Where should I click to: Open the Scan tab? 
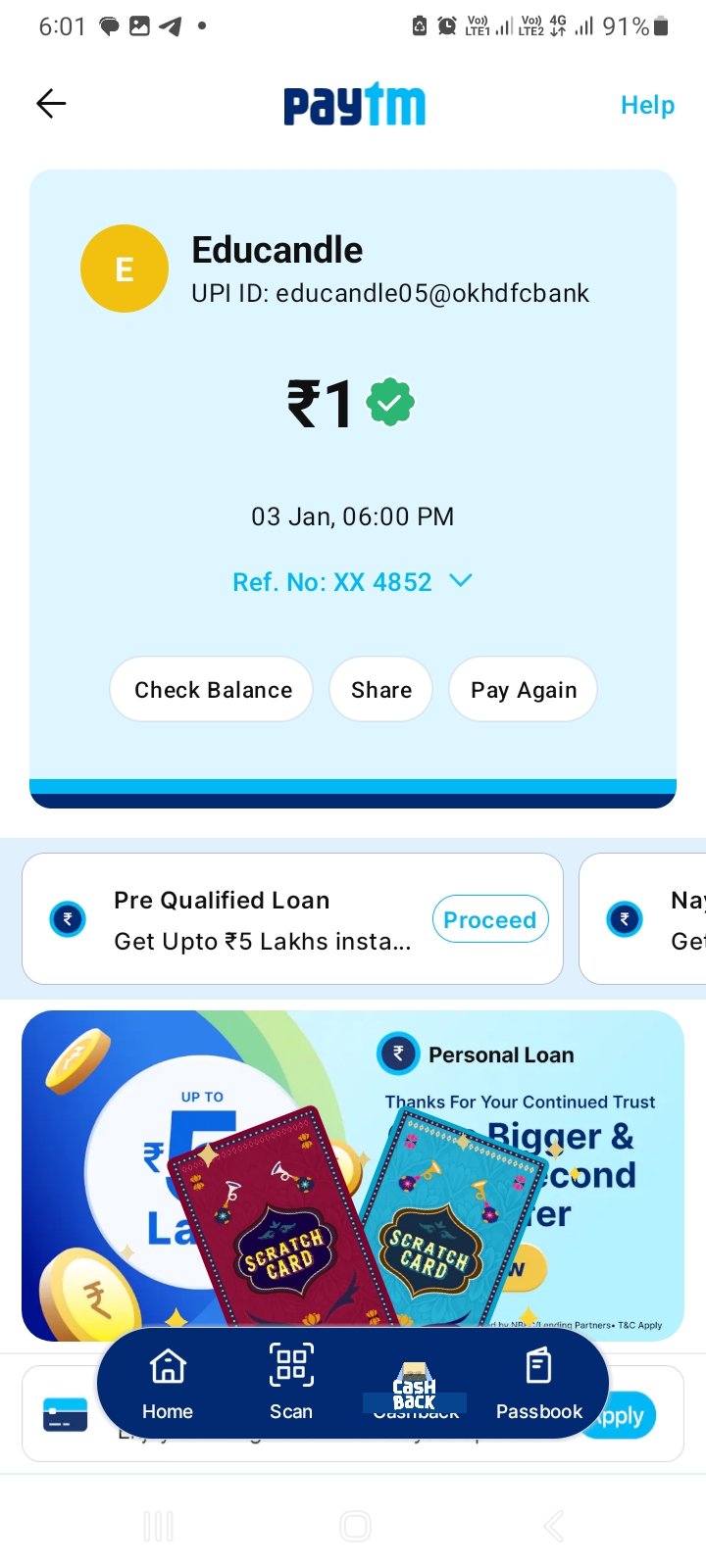point(291,1384)
